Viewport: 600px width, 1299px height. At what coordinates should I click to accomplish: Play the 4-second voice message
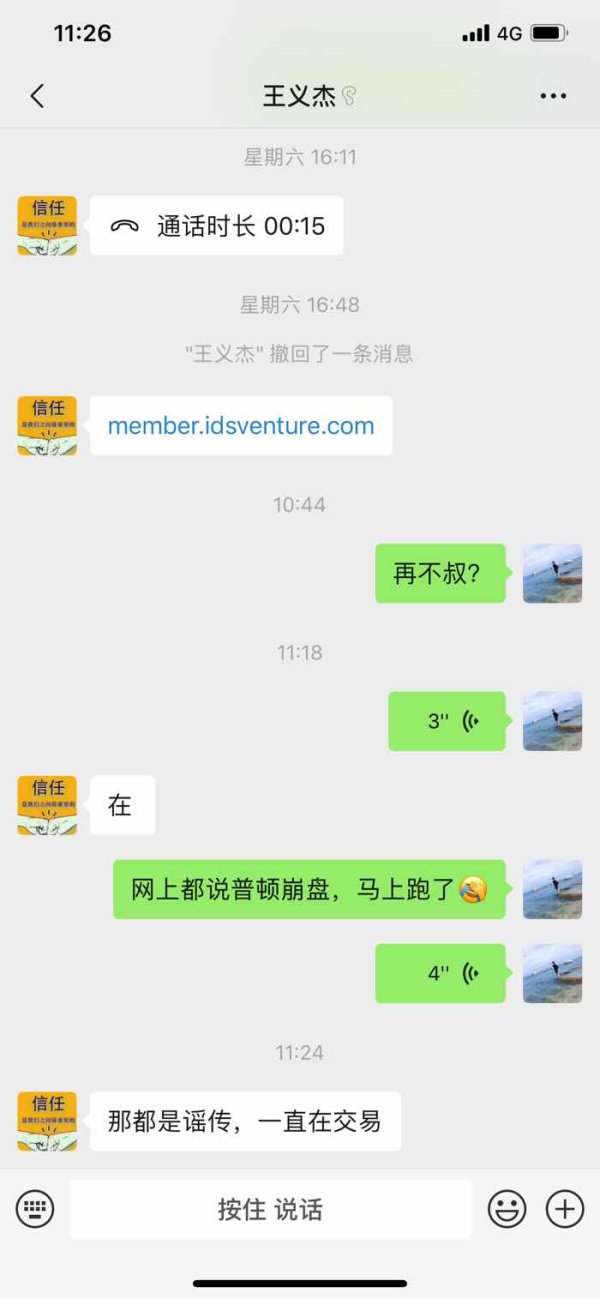pos(441,973)
